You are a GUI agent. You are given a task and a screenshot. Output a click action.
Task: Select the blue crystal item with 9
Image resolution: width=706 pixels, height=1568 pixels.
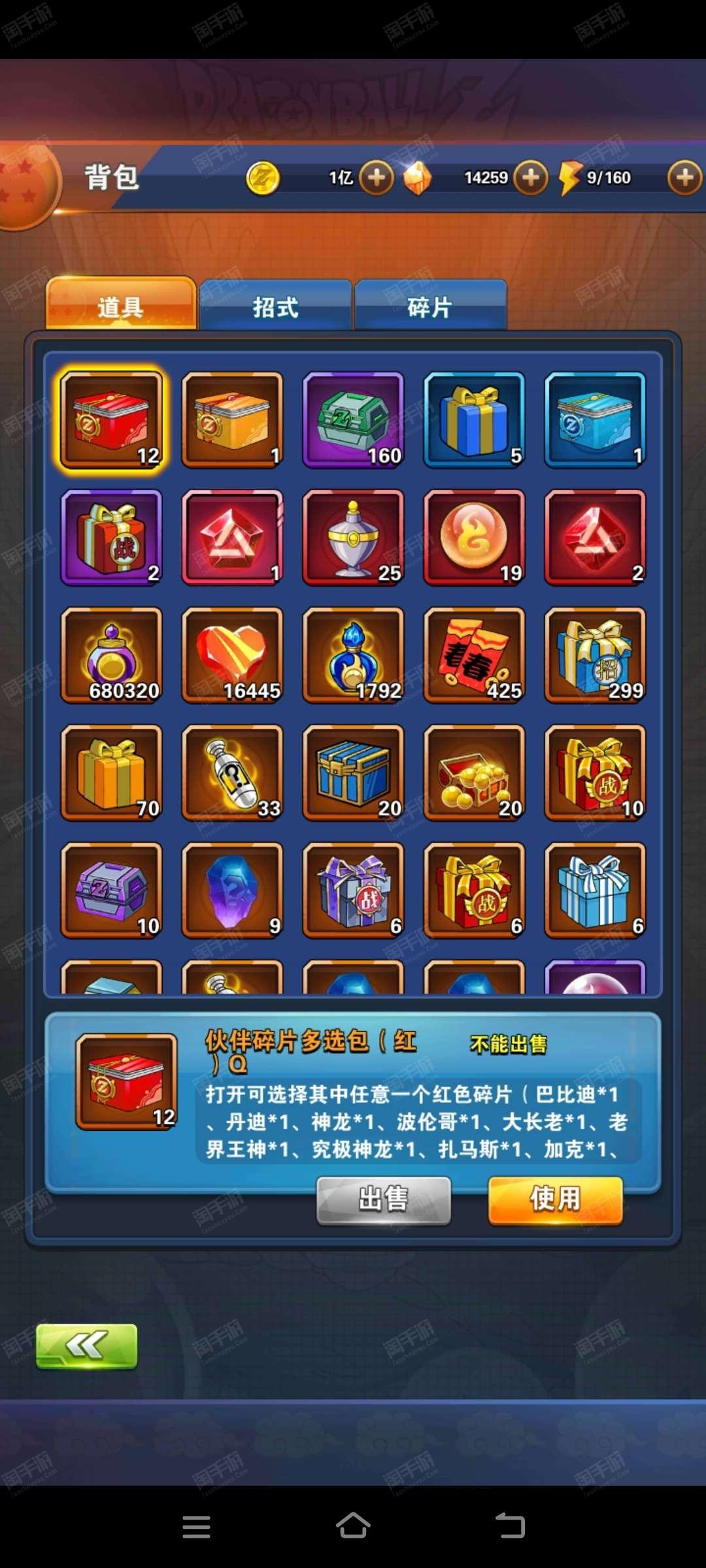(232, 890)
